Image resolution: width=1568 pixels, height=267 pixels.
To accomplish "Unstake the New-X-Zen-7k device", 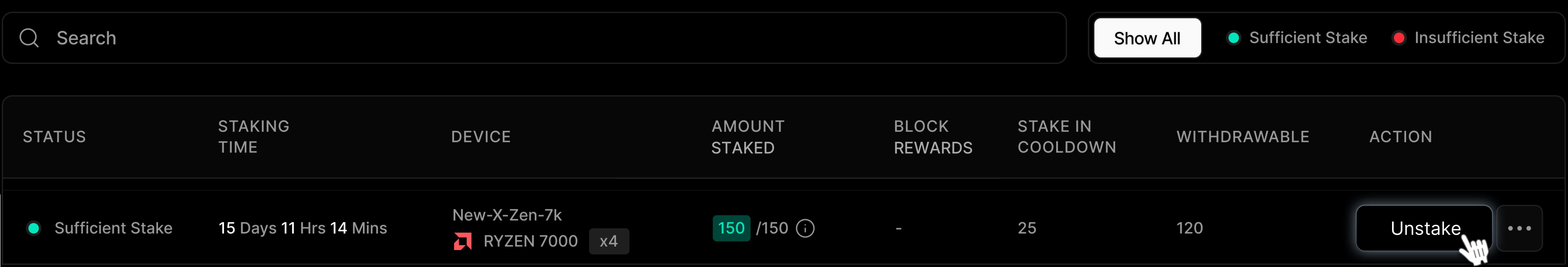I will point(1424,229).
